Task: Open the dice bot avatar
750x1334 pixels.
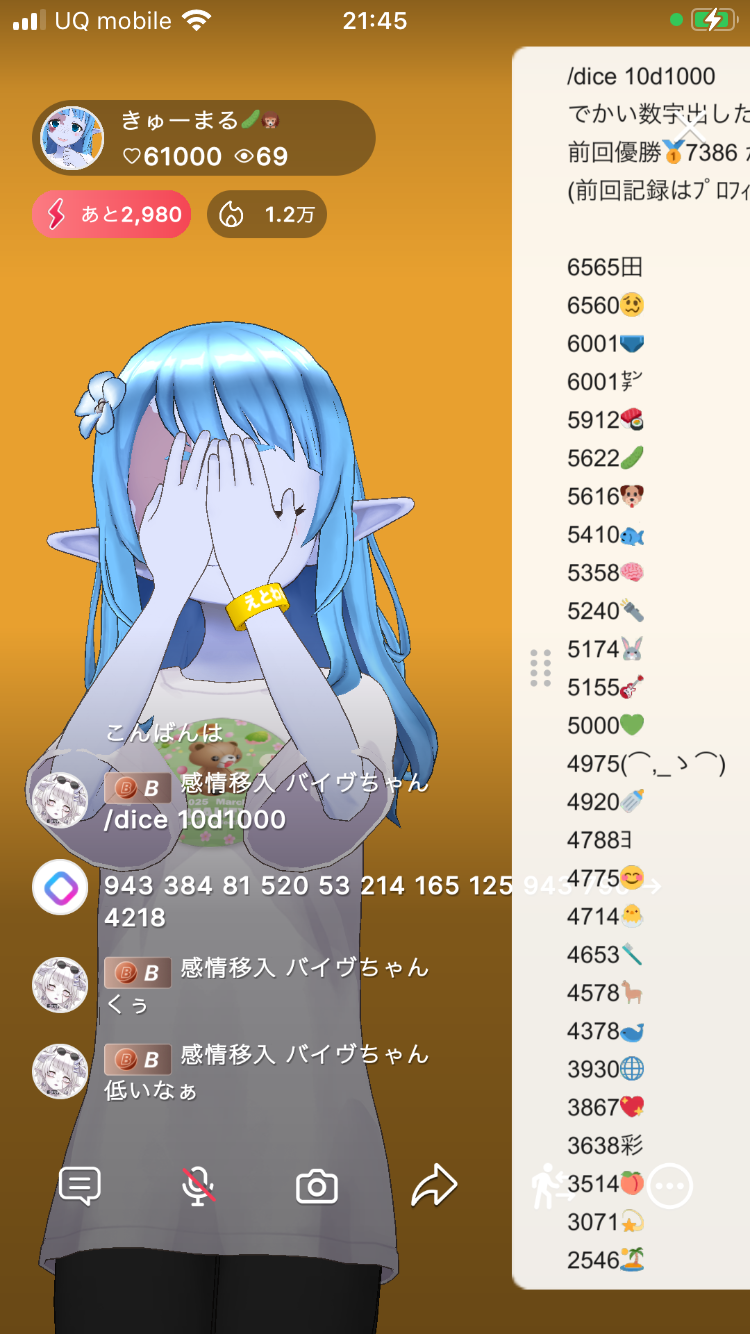Action: tap(60, 887)
